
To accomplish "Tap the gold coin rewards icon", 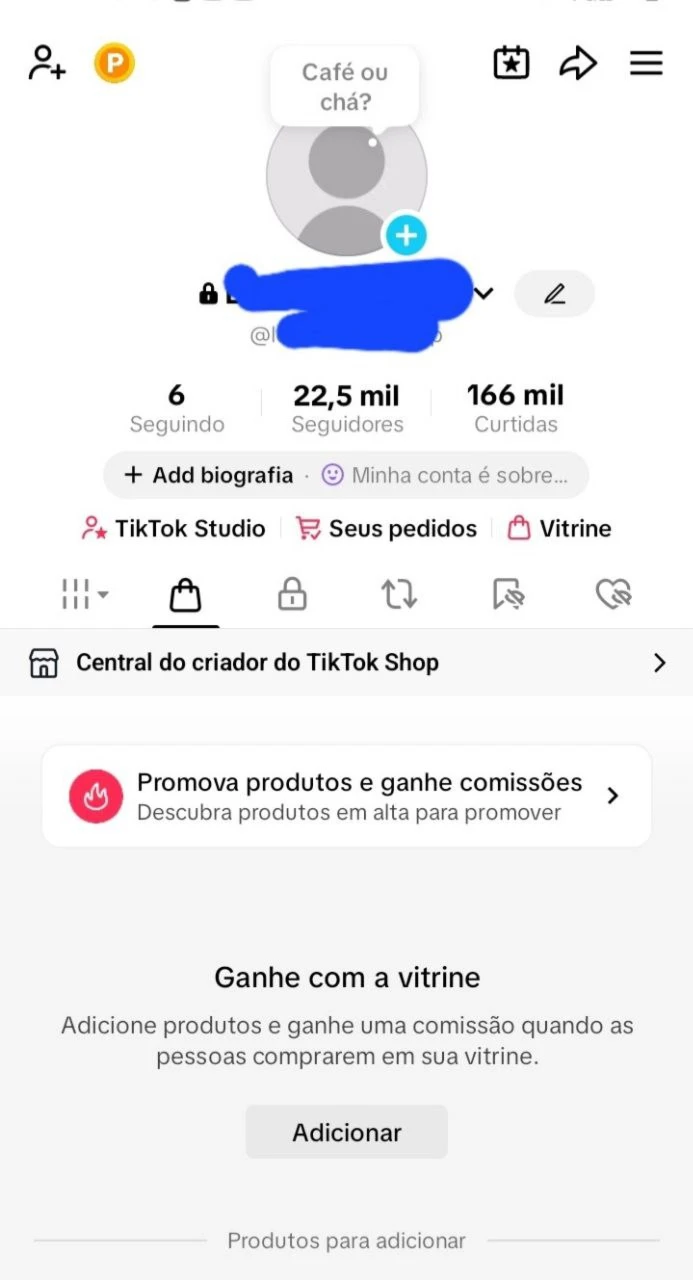I will [114, 64].
